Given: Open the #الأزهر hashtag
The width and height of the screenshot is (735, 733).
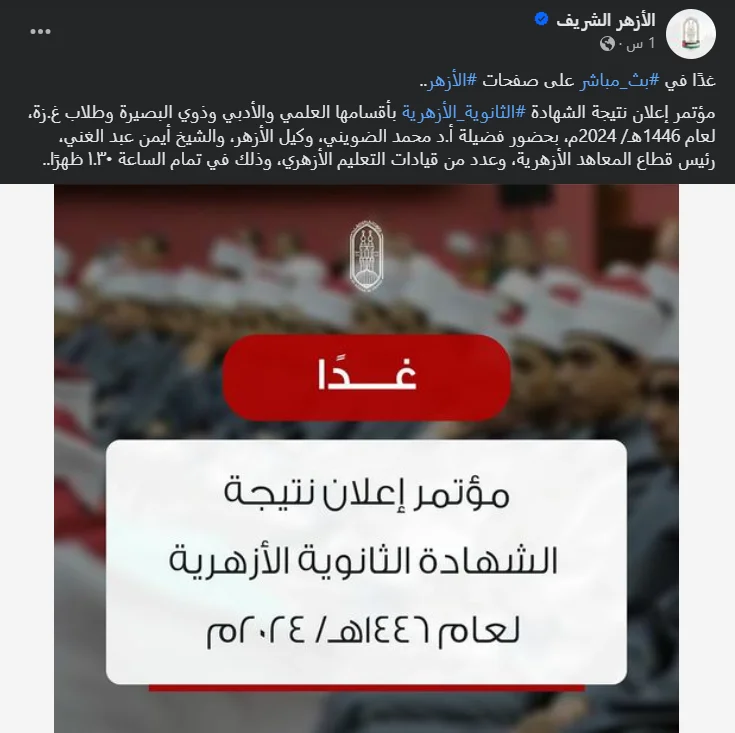Looking at the screenshot, I should [448, 82].
